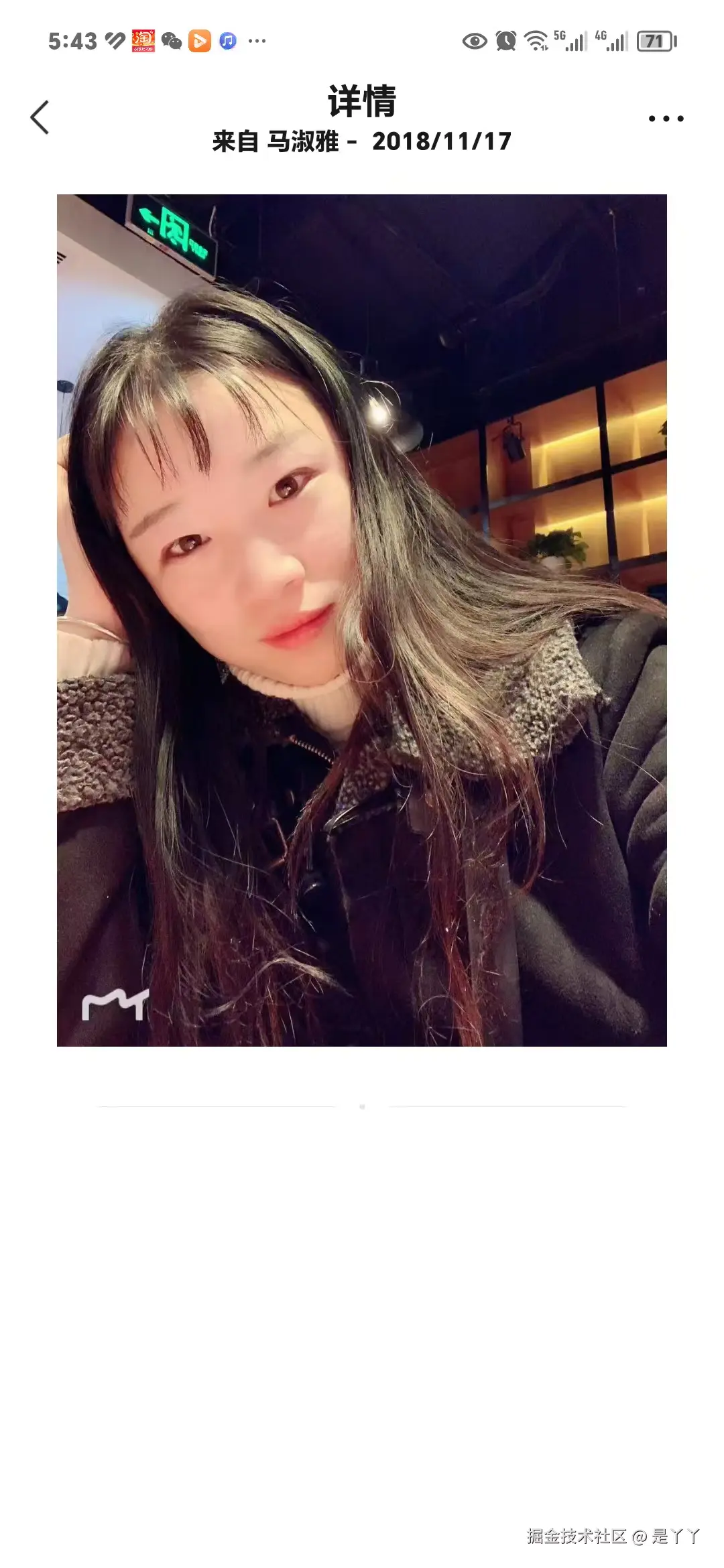Tap the WeChat icon in status bar
Image resolution: width=724 pixels, height=1568 pixels.
173,42
